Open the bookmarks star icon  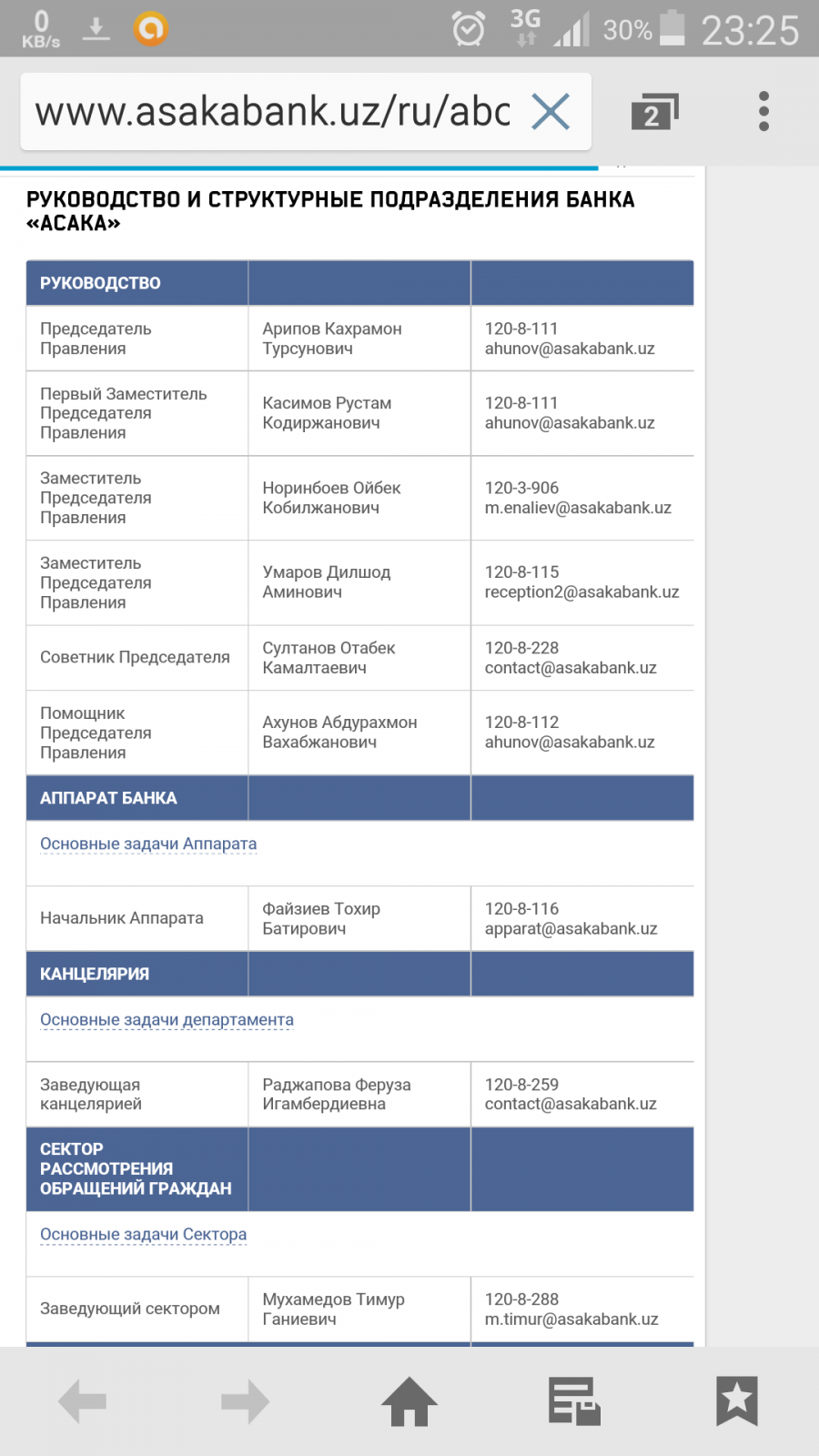coord(737,1401)
